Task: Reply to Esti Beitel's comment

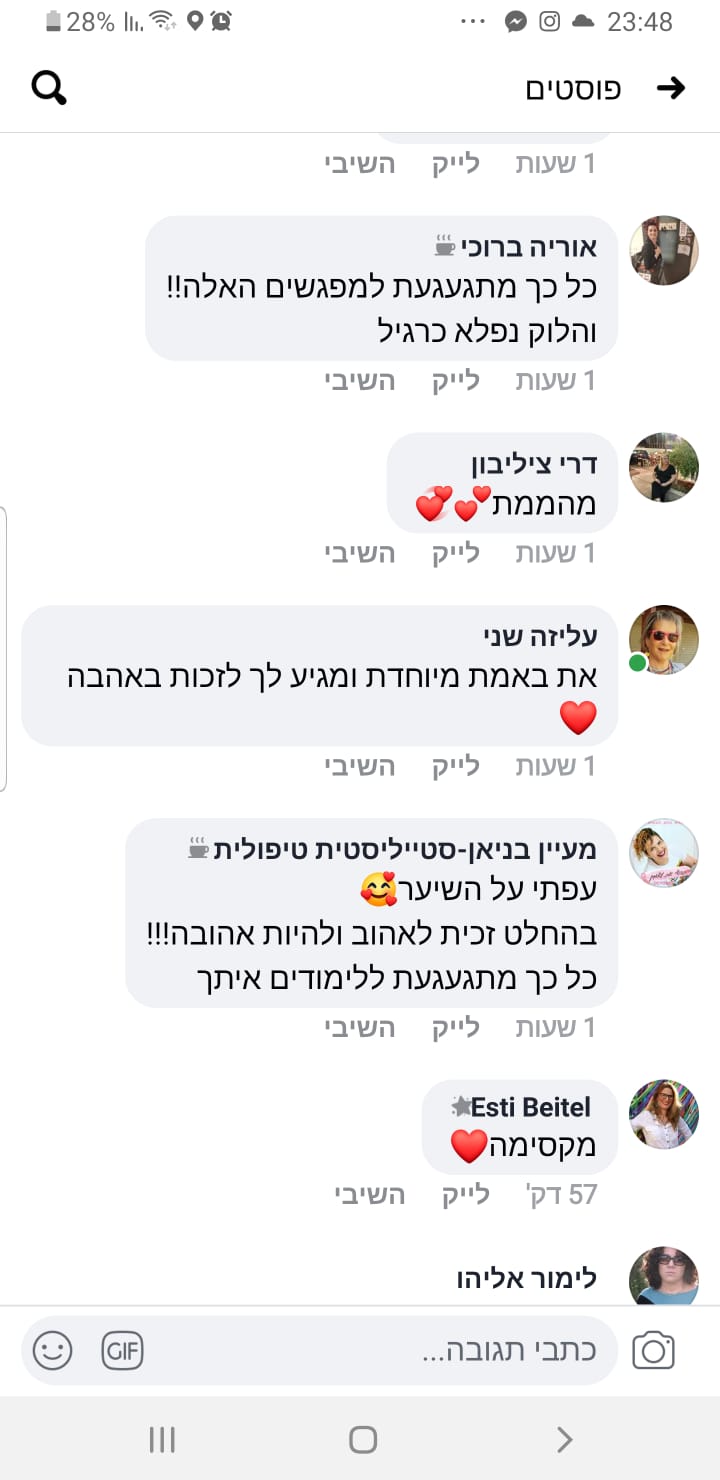Action: 370,1194
